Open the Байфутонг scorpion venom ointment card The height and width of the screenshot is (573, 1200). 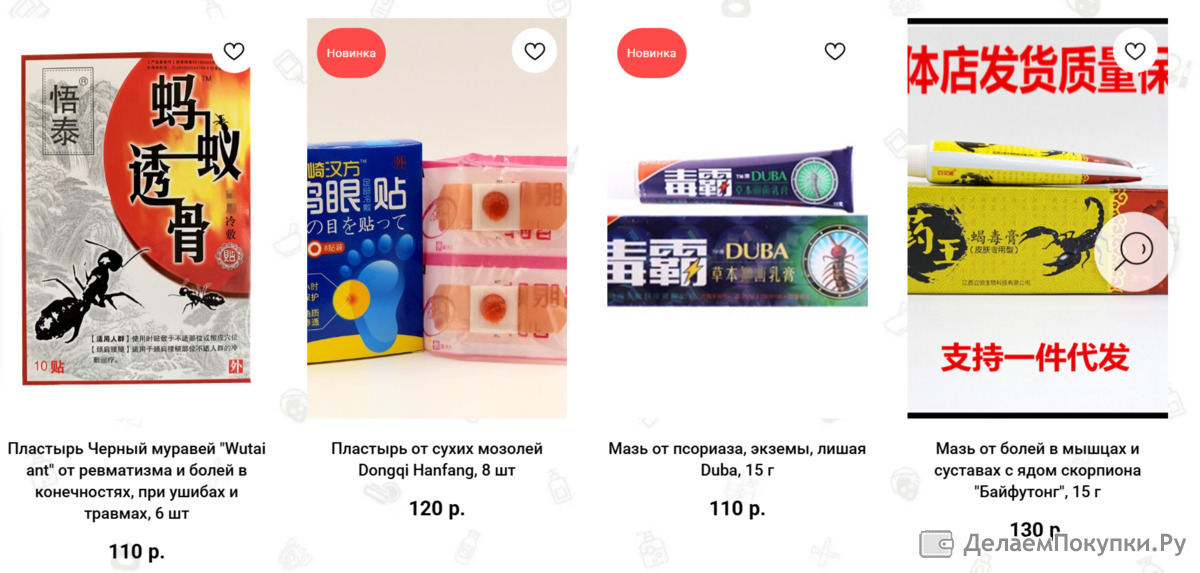tap(1037, 470)
